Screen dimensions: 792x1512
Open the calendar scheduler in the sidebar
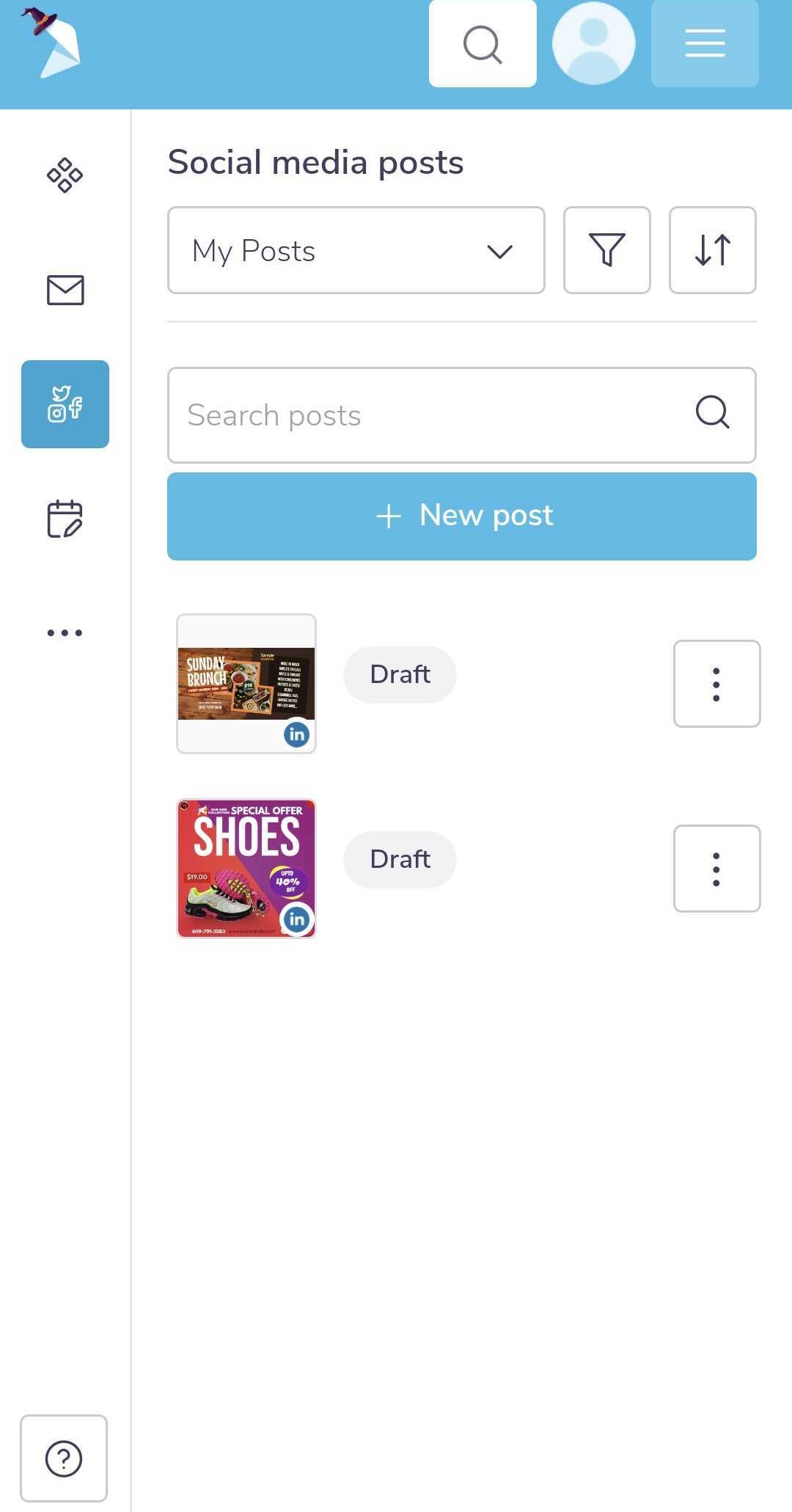coord(65,519)
